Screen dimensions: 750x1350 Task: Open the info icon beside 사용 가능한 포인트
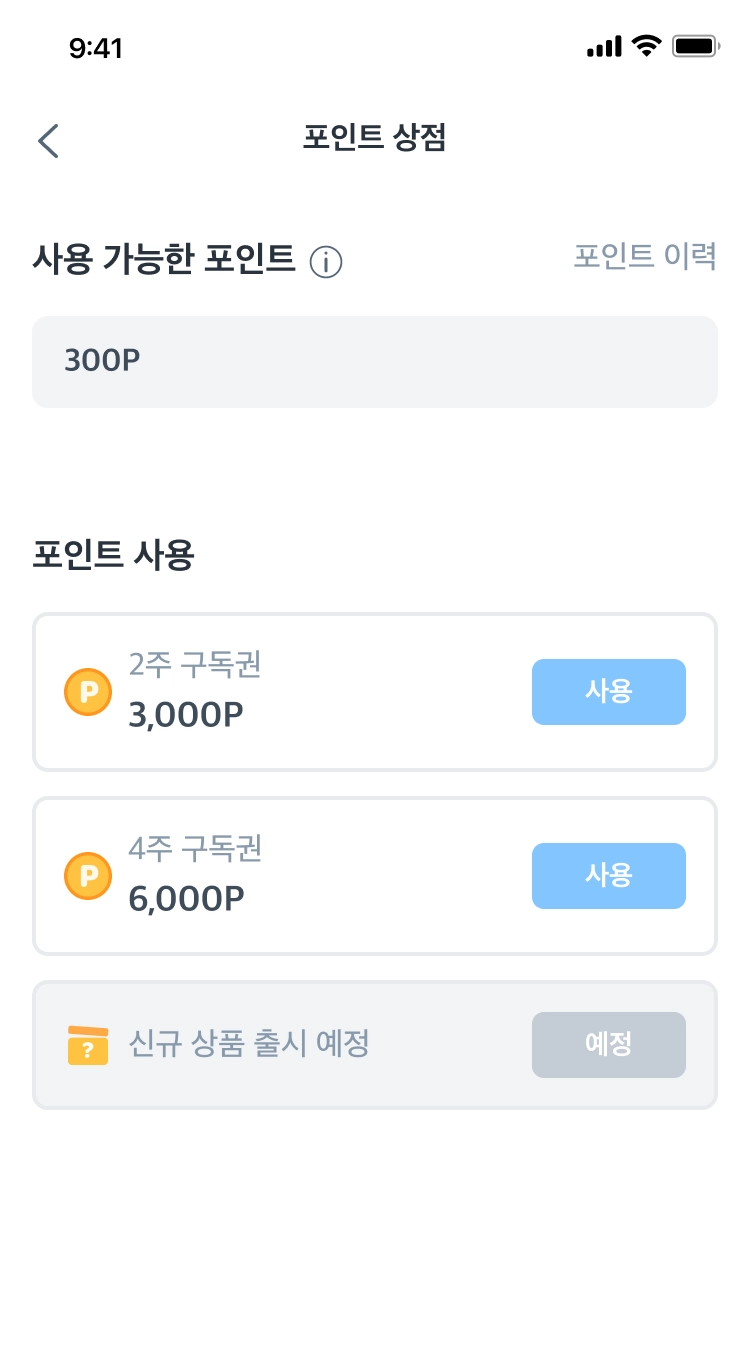pos(326,262)
